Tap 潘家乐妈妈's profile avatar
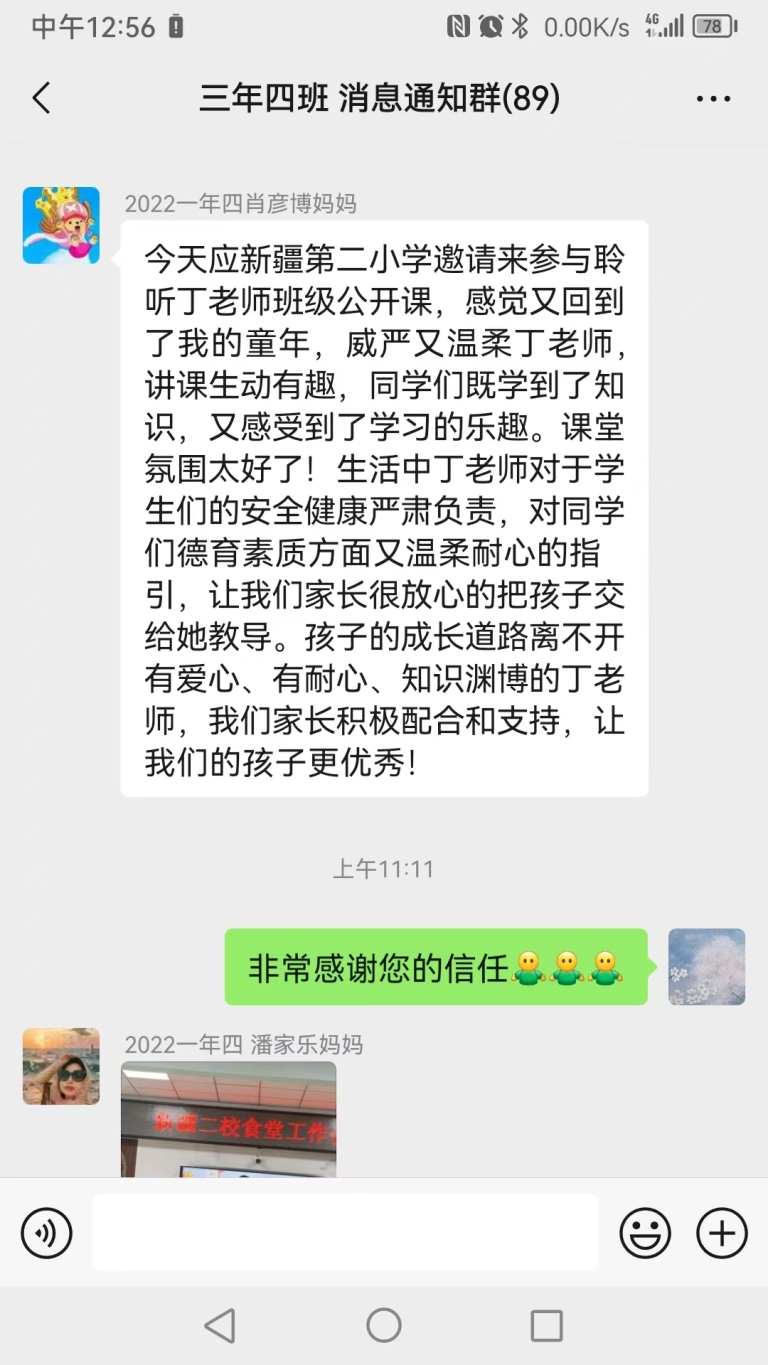The height and width of the screenshot is (1365, 768). tap(61, 1066)
